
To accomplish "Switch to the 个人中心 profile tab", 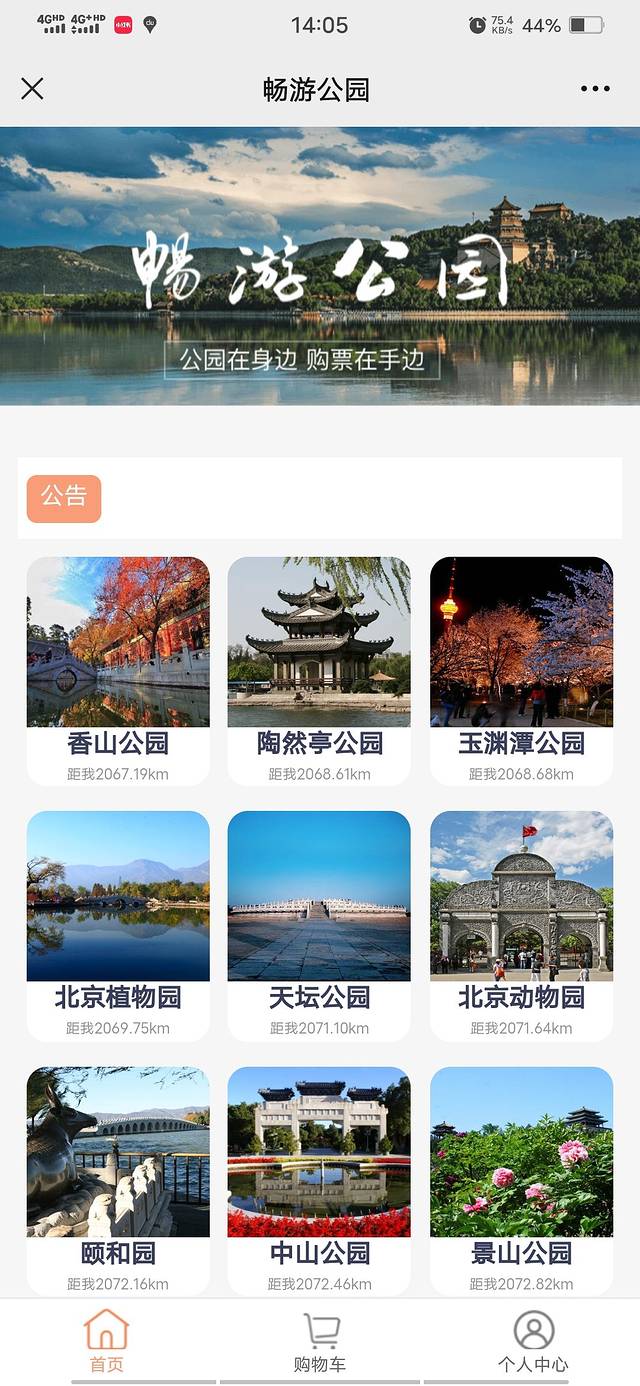I will click(533, 1342).
